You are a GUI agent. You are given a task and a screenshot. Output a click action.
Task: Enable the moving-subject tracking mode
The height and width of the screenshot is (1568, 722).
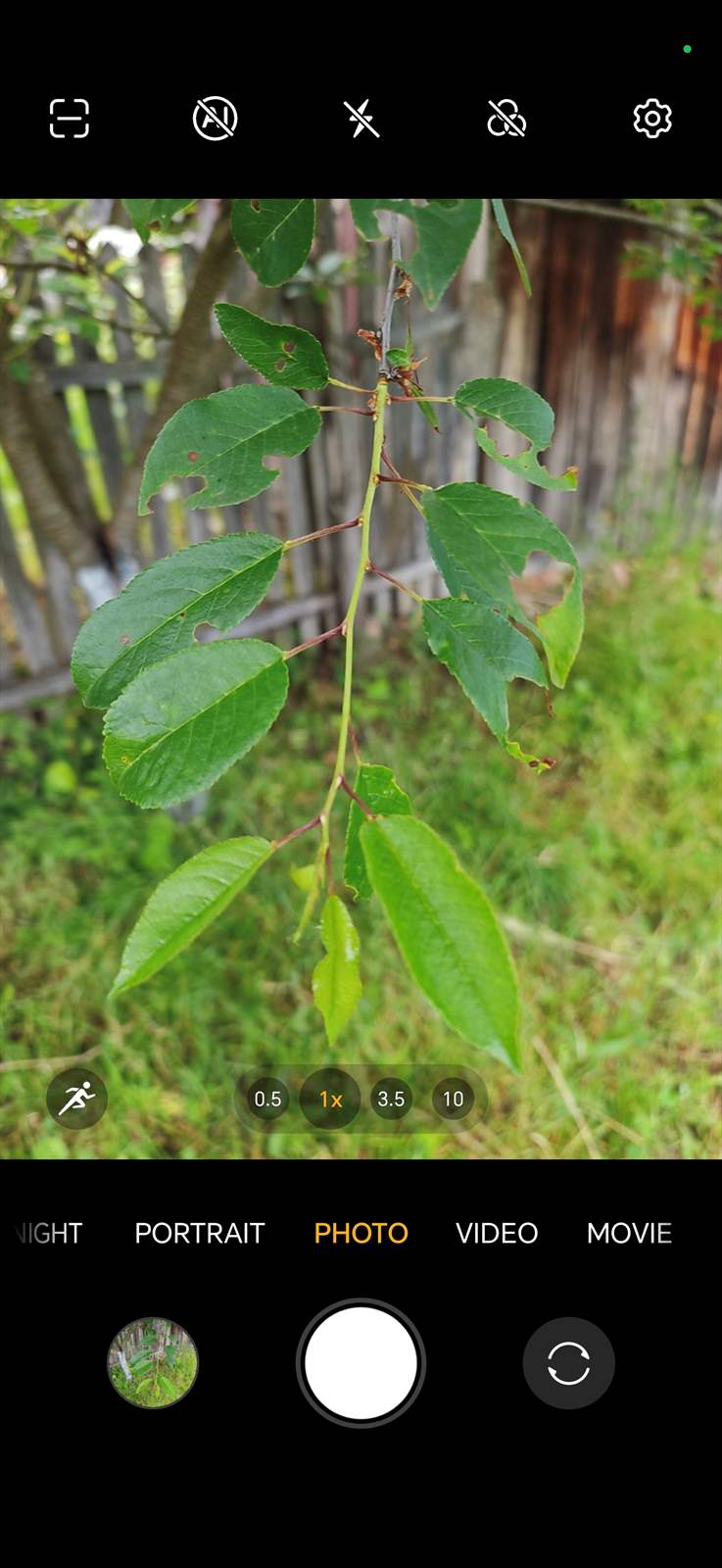(x=76, y=1099)
